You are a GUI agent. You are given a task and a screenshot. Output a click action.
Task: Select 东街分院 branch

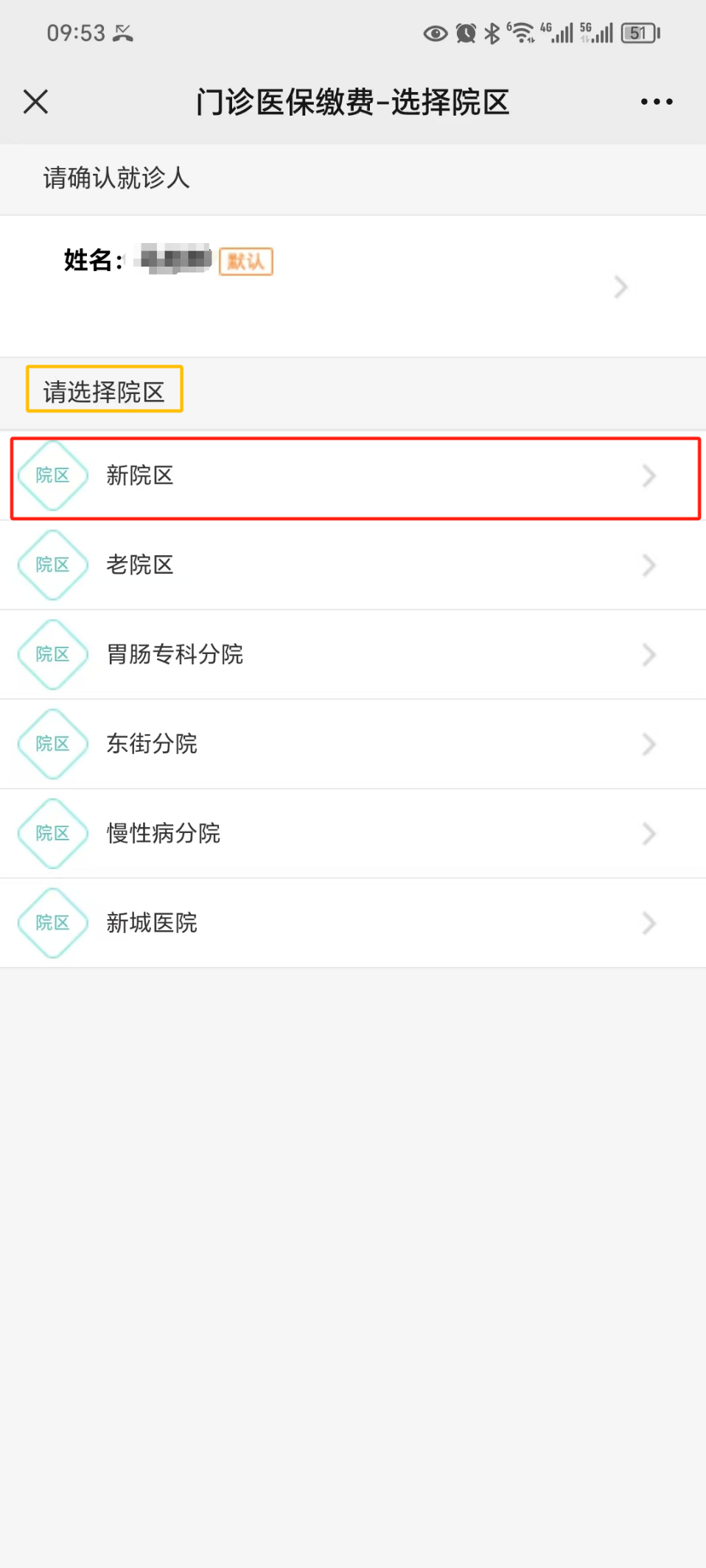coord(353,745)
